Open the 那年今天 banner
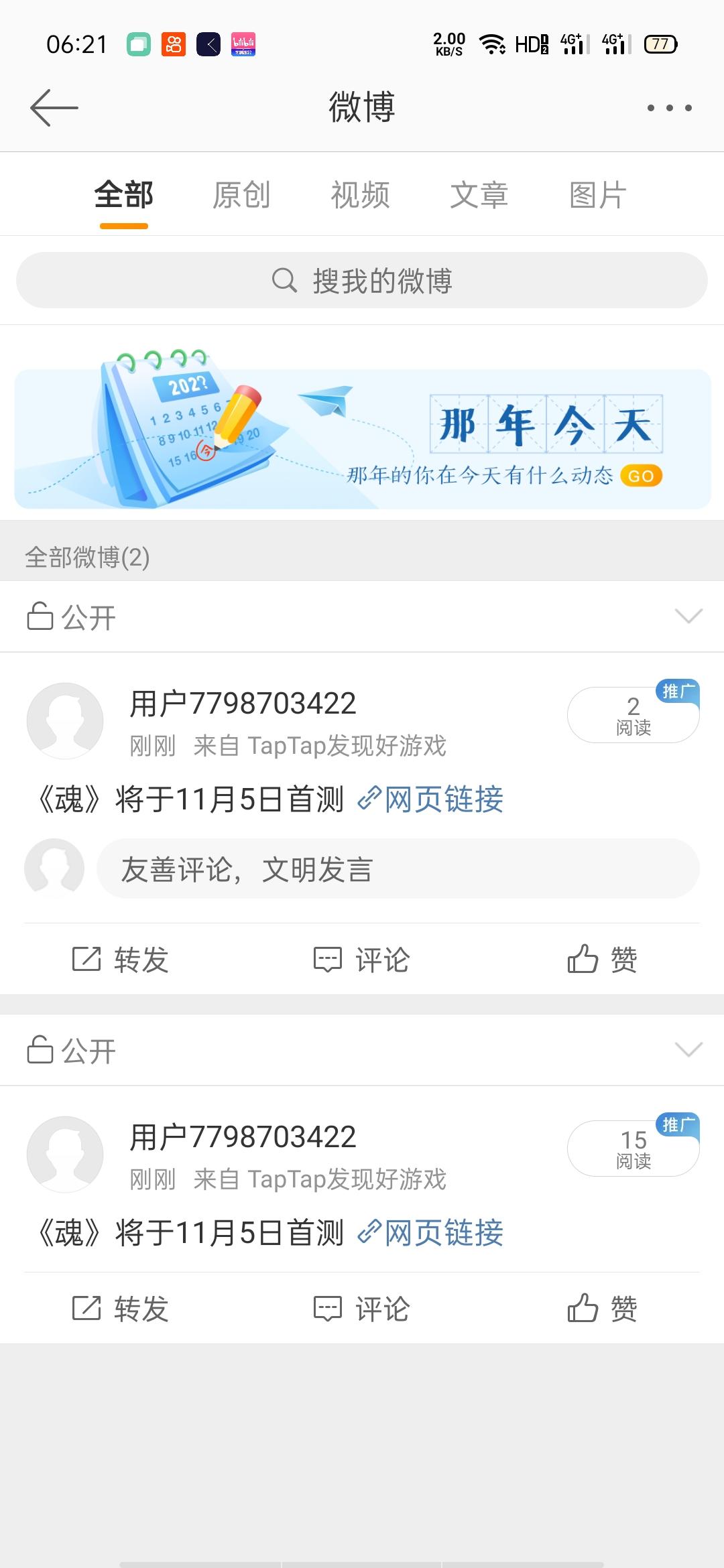724x1568 pixels. tap(362, 439)
